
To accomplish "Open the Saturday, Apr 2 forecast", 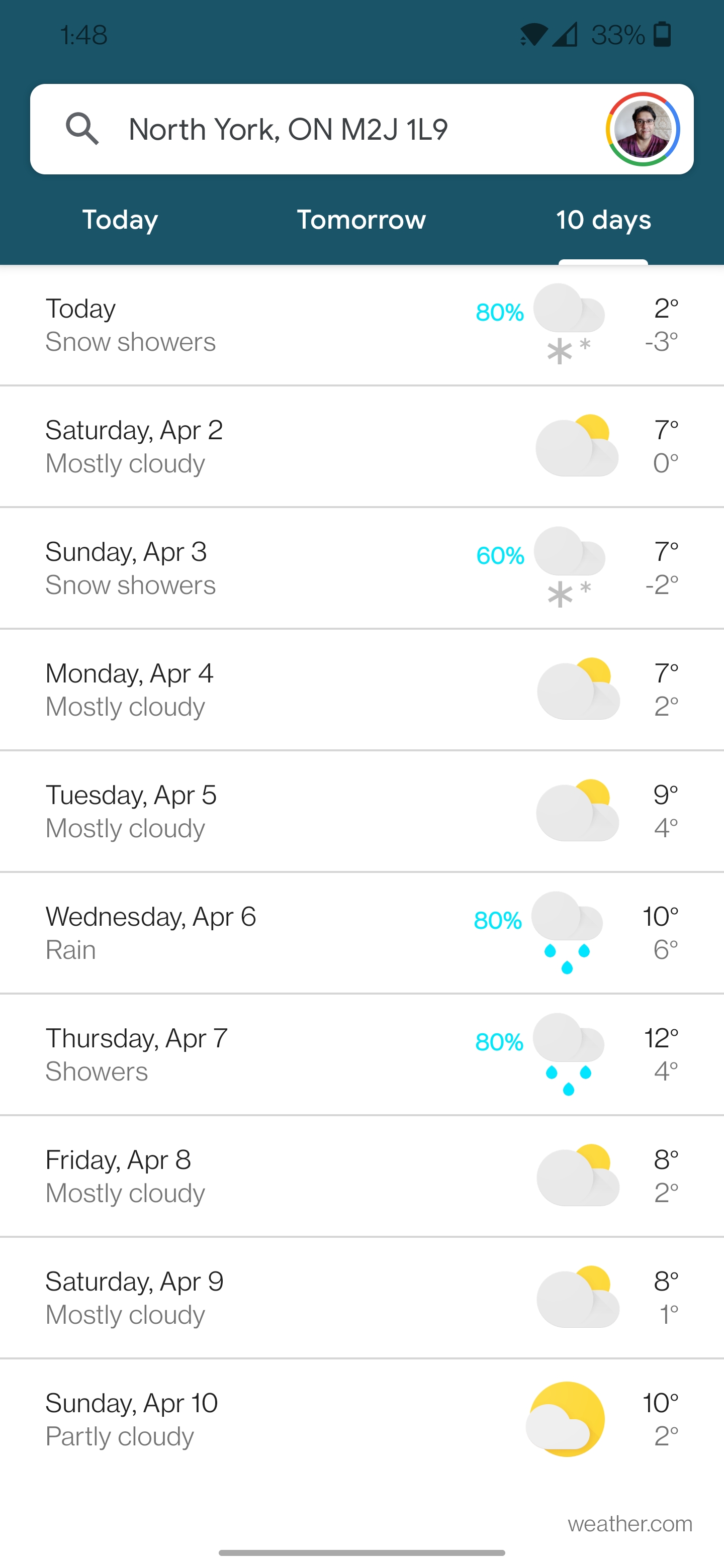I will pyautogui.click(x=361, y=446).
